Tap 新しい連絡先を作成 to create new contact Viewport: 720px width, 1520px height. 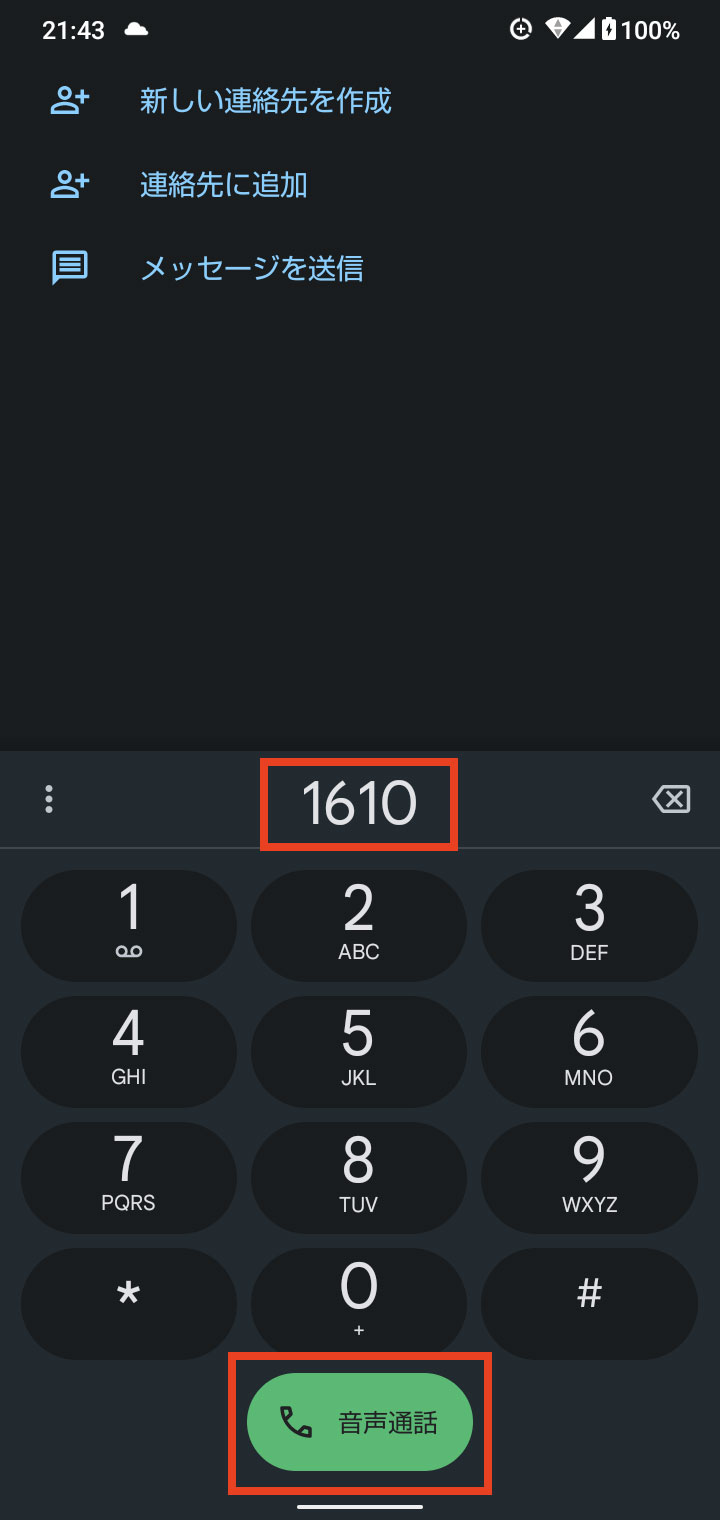(x=265, y=101)
